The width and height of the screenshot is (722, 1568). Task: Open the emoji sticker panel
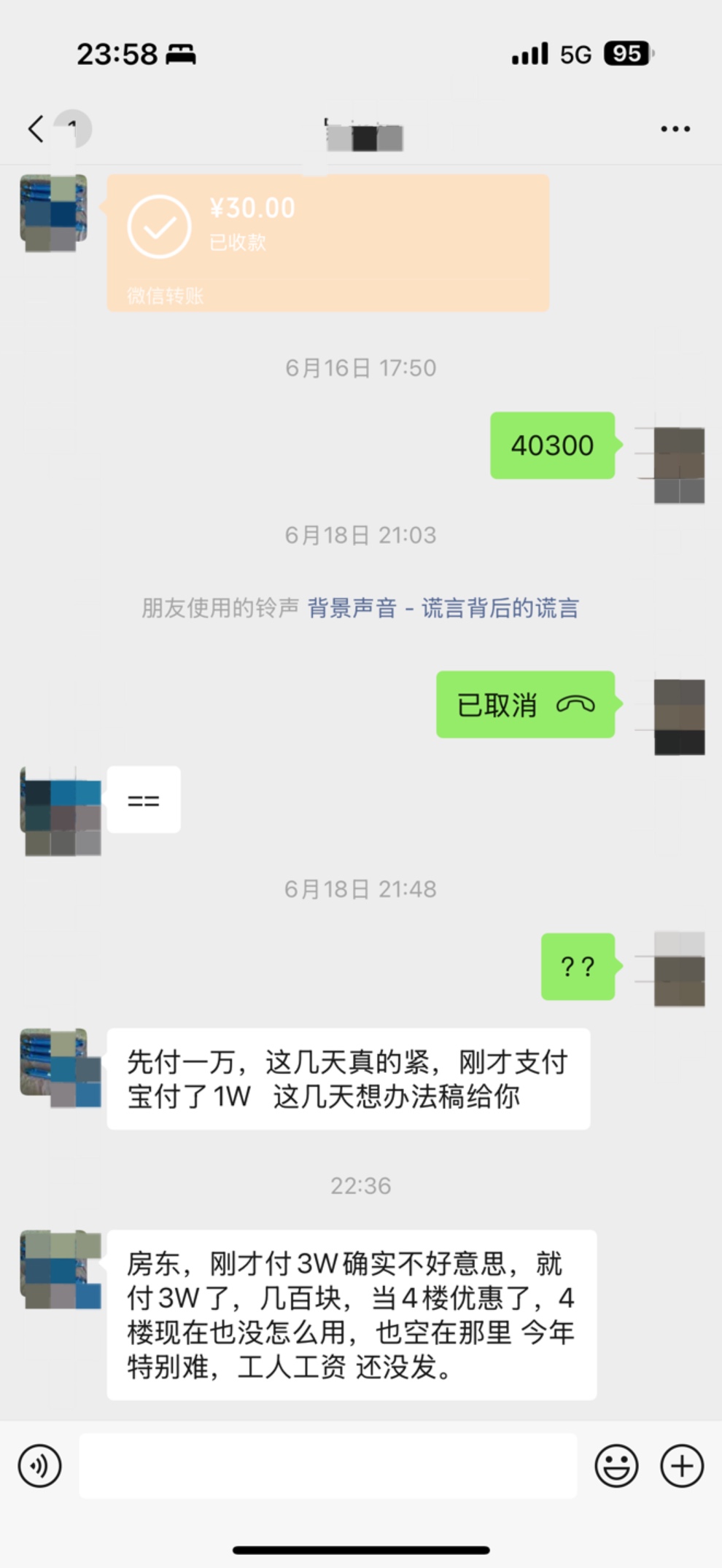click(616, 1466)
